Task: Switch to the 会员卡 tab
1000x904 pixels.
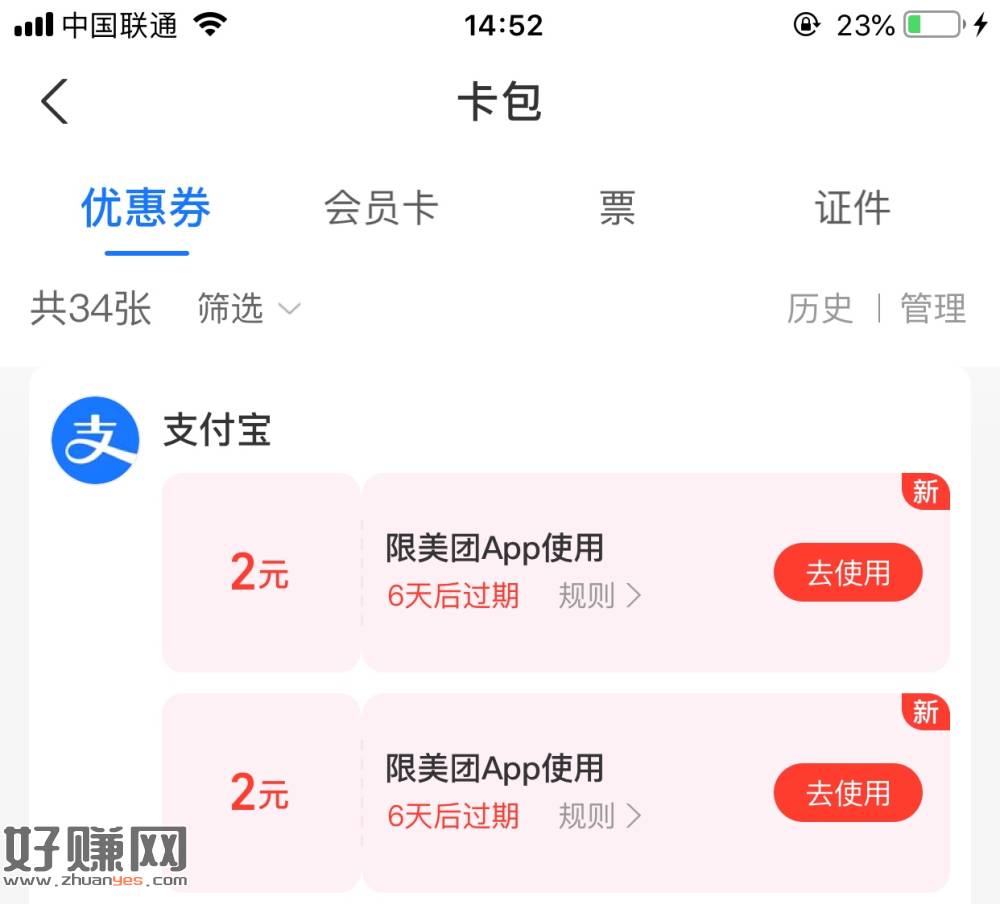Action: coord(381,209)
